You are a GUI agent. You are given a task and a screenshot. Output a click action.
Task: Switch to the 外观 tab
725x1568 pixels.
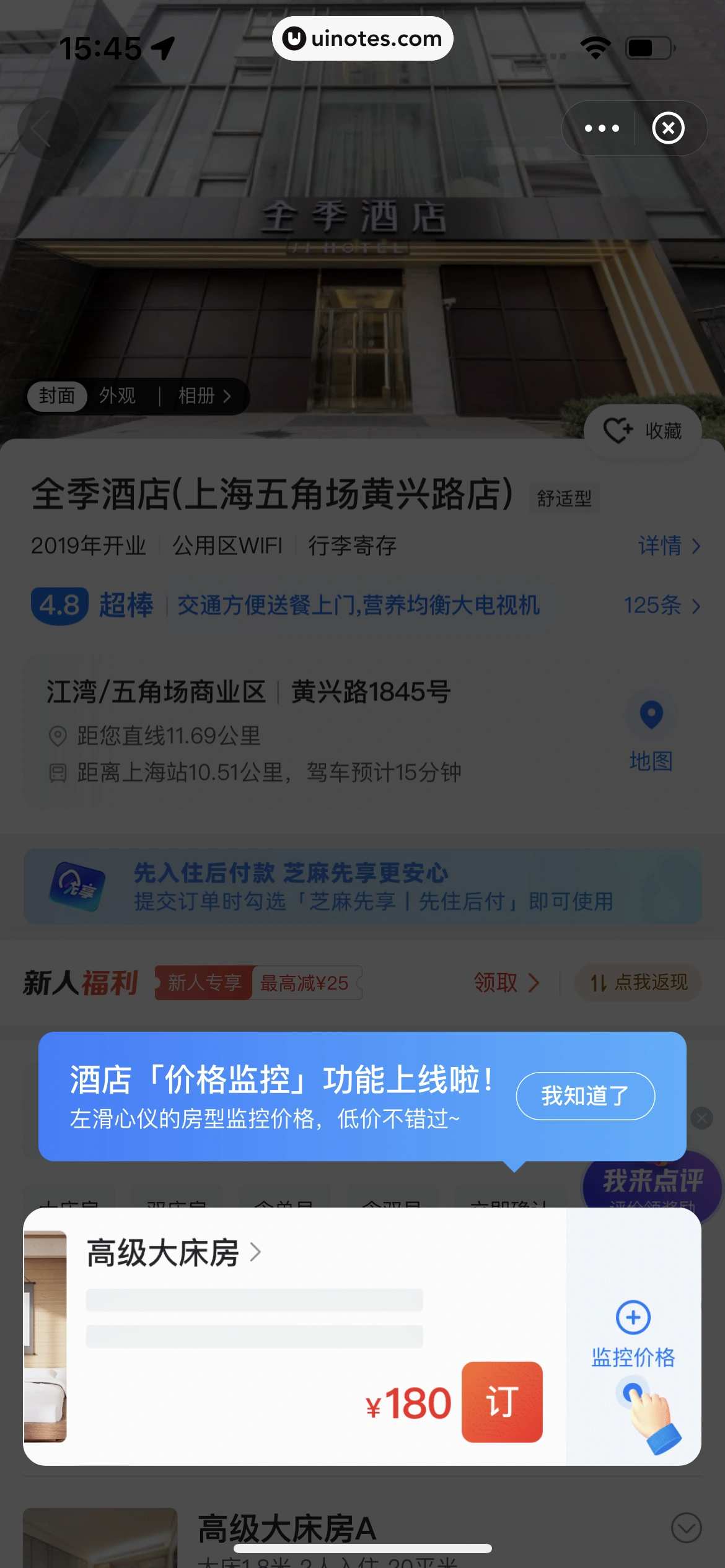119,396
